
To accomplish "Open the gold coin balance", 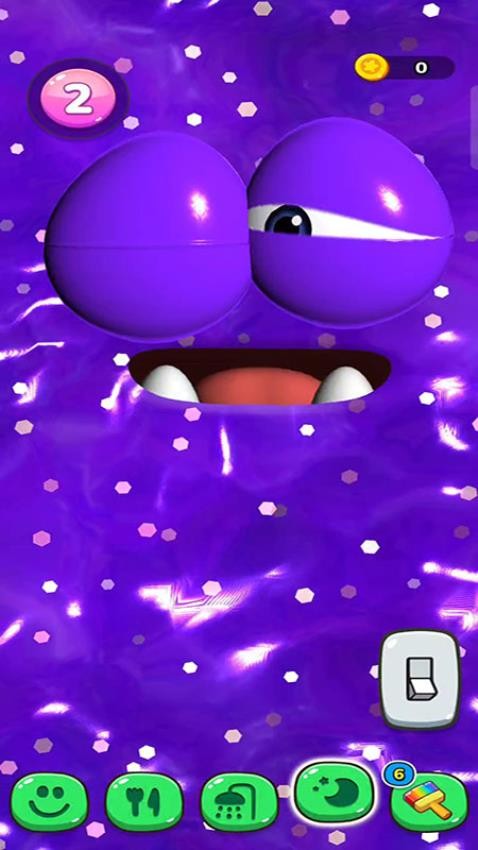I will [x=404, y=68].
